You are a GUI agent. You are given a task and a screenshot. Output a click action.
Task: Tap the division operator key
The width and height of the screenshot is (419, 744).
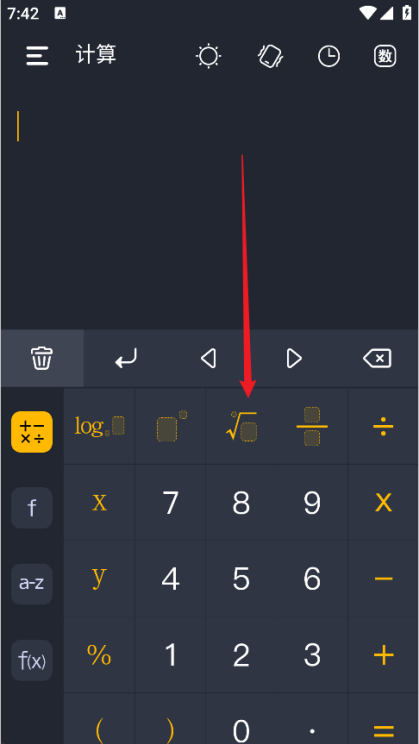383,426
